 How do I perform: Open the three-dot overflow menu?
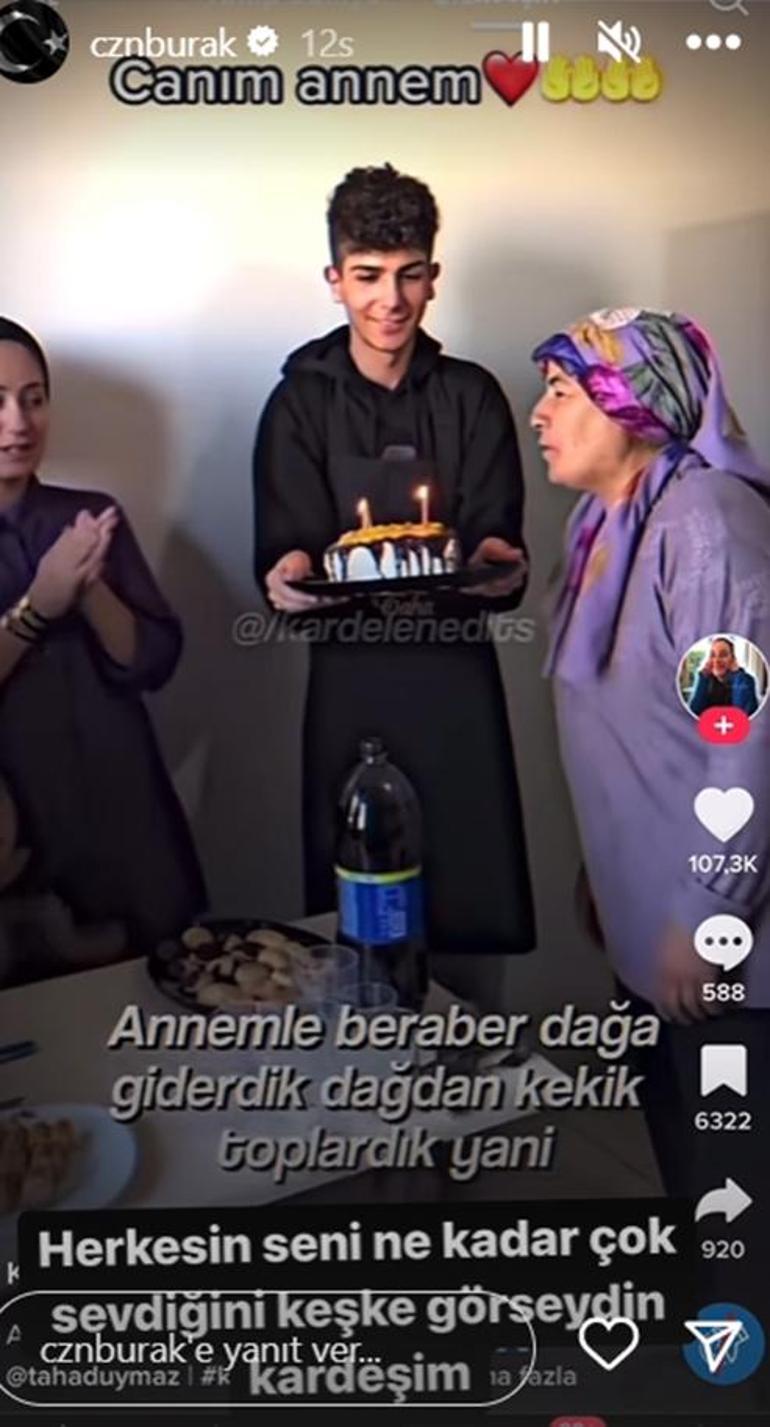[x=713, y=42]
